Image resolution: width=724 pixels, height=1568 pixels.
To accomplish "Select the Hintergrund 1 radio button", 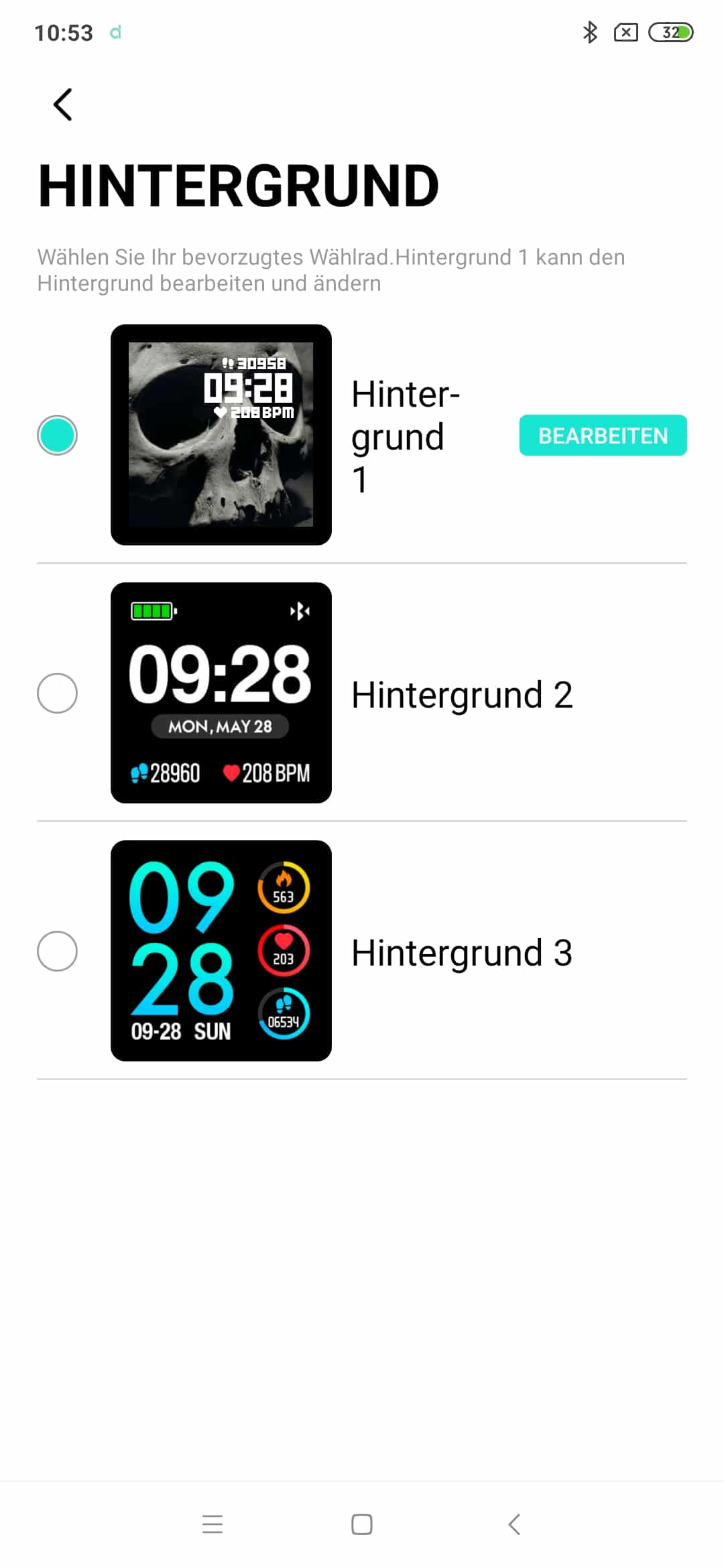I will click(x=57, y=435).
